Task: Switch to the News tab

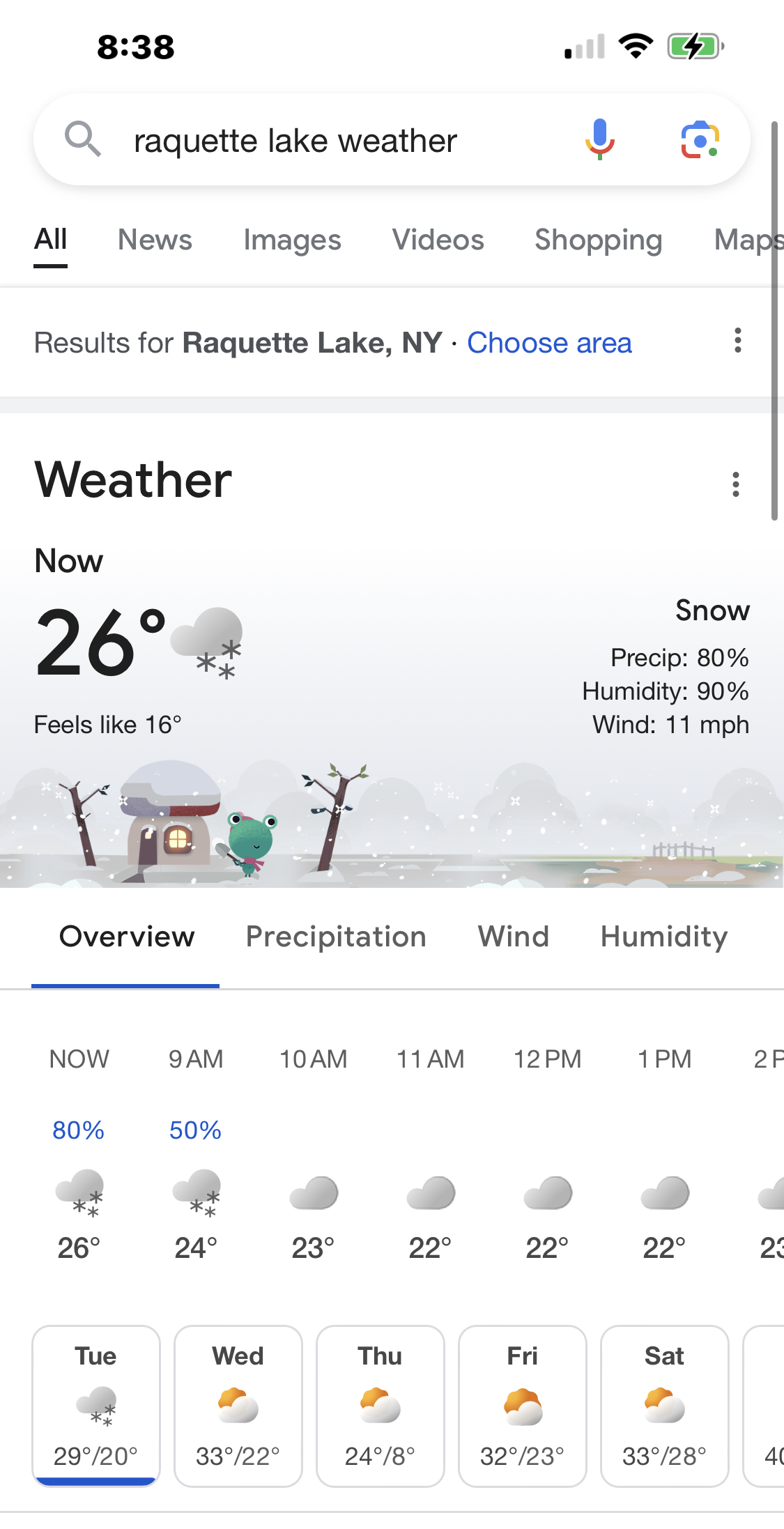Action: pyautogui.click(x=155, y=240)
